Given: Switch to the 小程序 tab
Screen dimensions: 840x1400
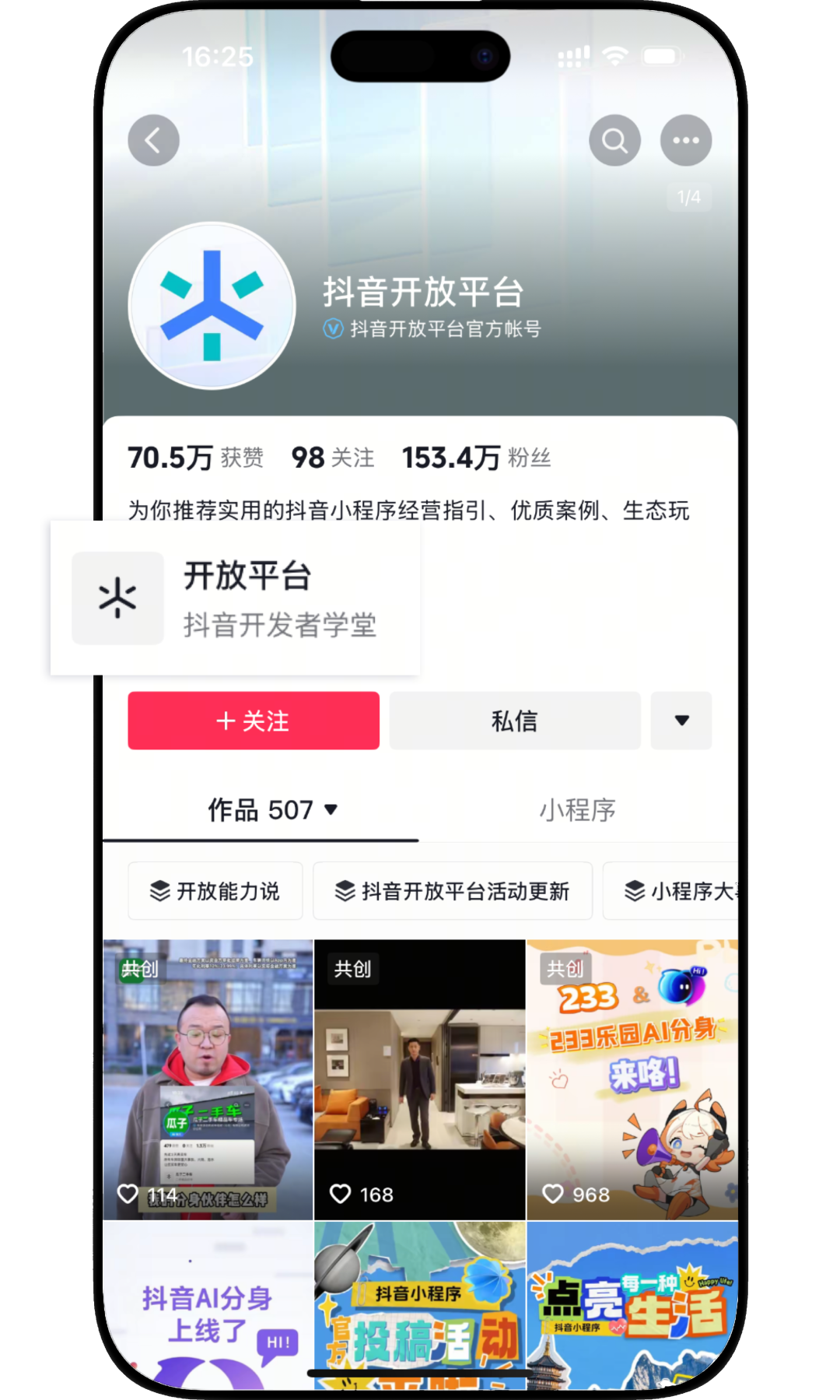Looking at the screenshot, I should click(576, 810).
